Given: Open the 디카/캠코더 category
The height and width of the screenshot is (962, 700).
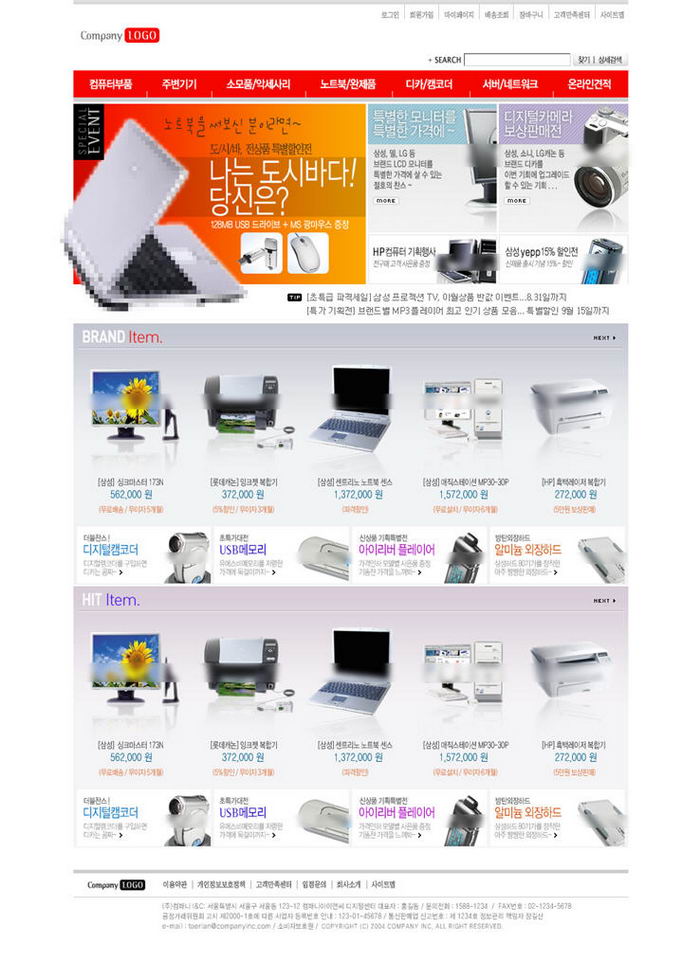Looking at the screenshot, I should click(428, 84).
